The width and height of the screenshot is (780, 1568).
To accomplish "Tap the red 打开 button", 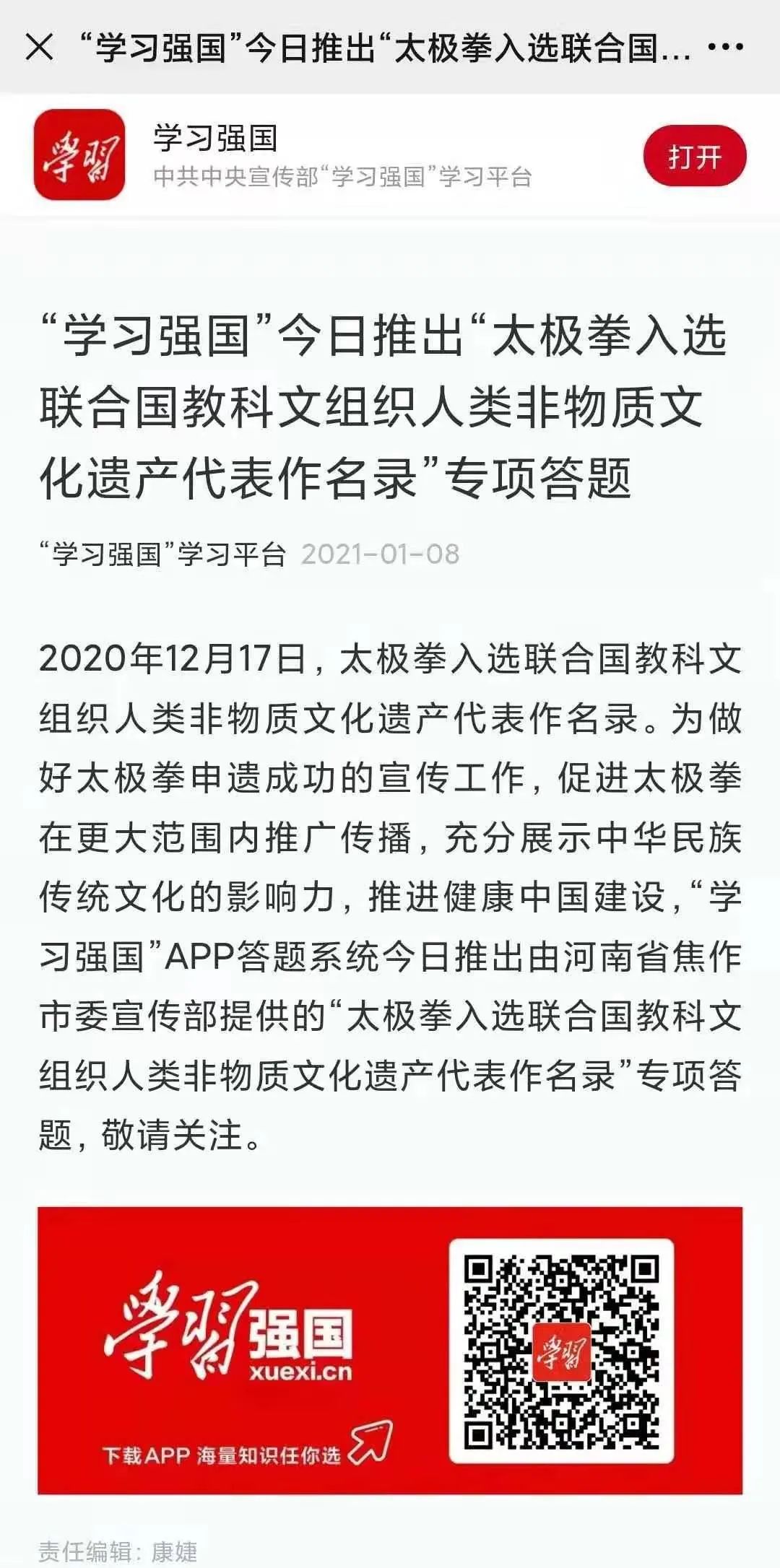I will pyautogui.click(x=694, y=155).
